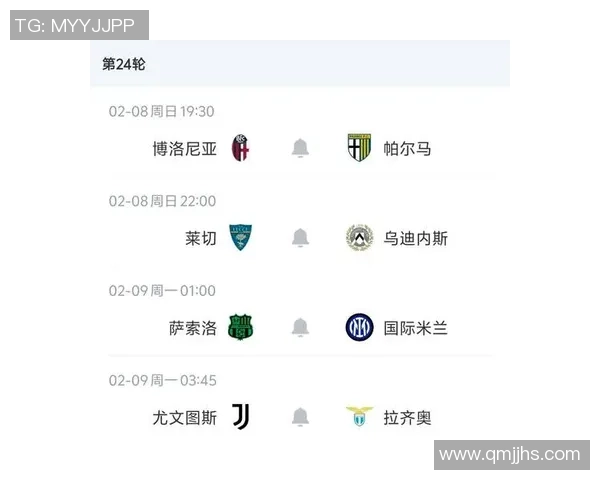600x480 pixels.
Task: Enable reminder bell for 莱切 vs 乌迪内斯
Action: (300, 238)
